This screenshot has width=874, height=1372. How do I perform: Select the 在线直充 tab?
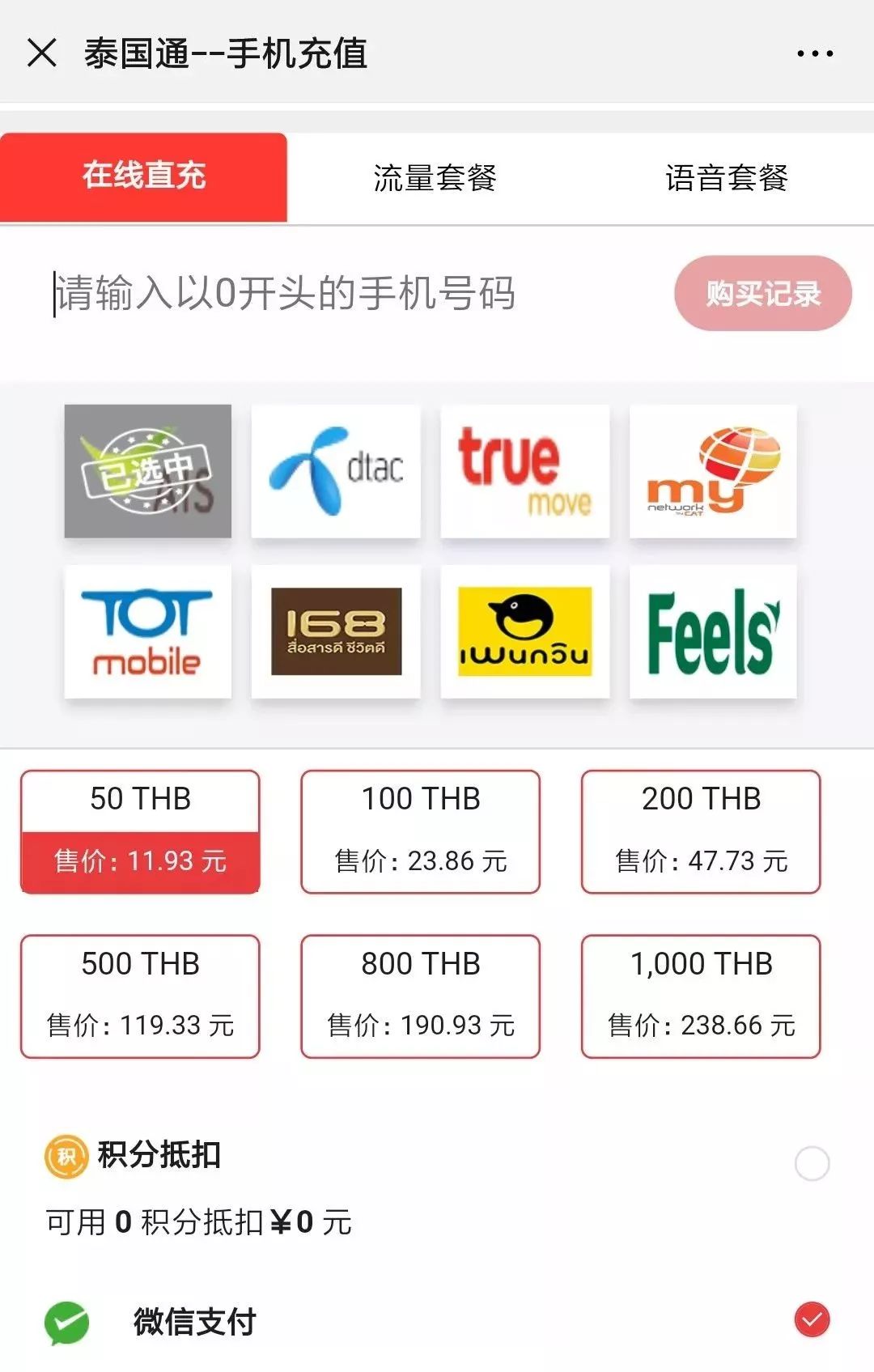point(144,176)
